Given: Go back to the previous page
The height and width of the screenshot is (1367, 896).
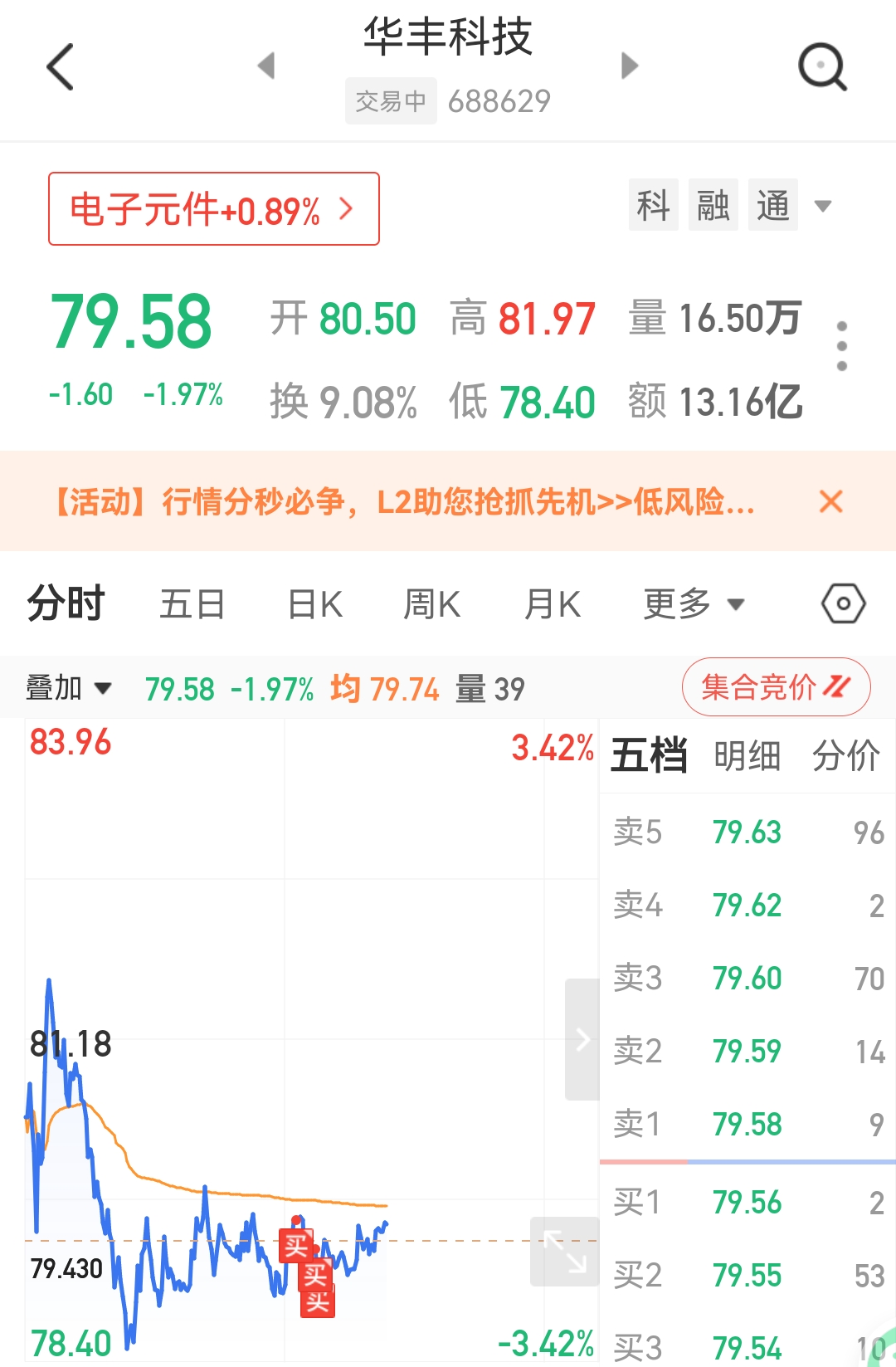Looking at the screenshot, I should click(x=61, y=66).
